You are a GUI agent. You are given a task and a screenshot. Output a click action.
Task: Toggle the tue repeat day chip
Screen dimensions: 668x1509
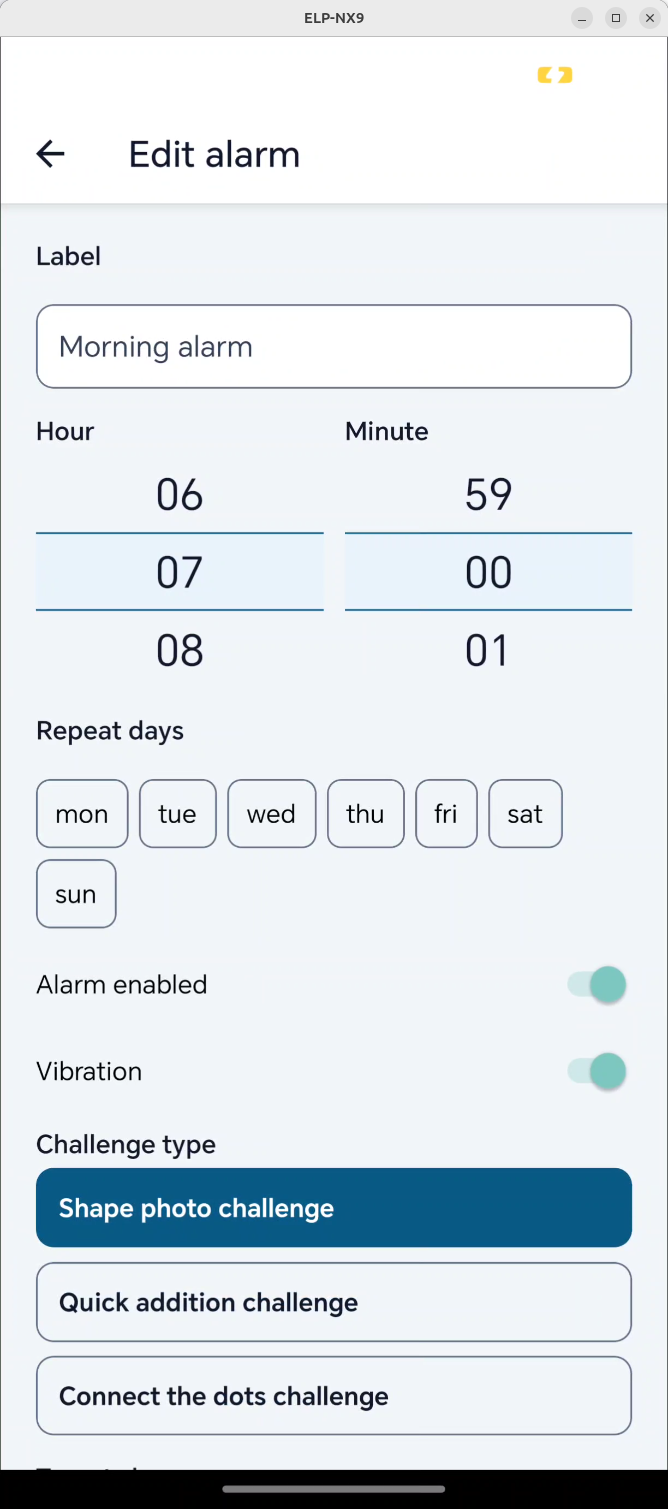[x=178, y=814]
